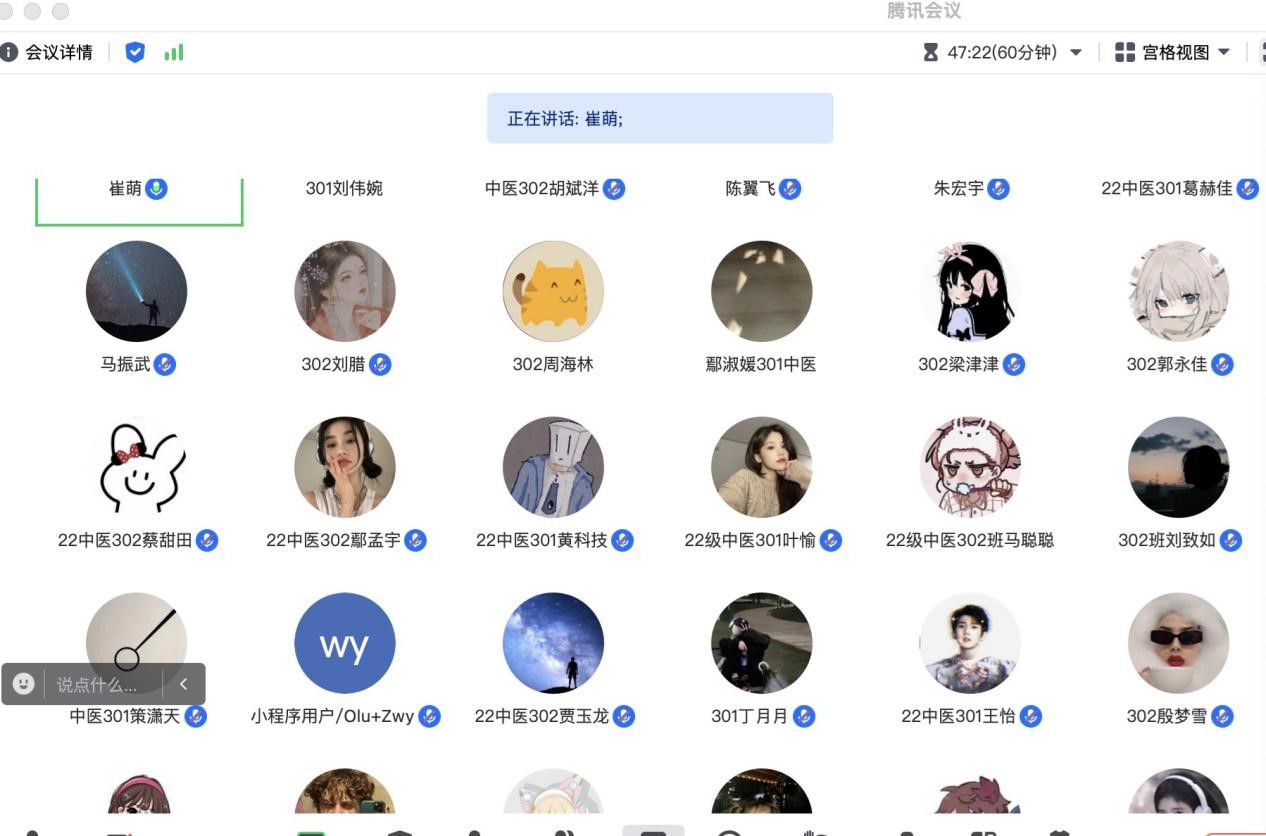Open 22中医302蔡甜田's tile
Screen dimensions: 1266x836
click(136, 467)
